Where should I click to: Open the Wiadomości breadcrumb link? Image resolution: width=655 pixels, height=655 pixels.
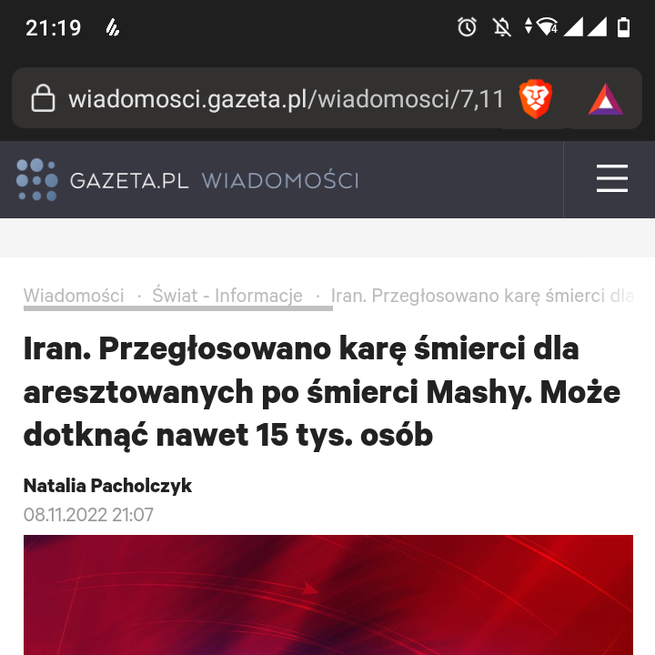(x=73, y=296)
